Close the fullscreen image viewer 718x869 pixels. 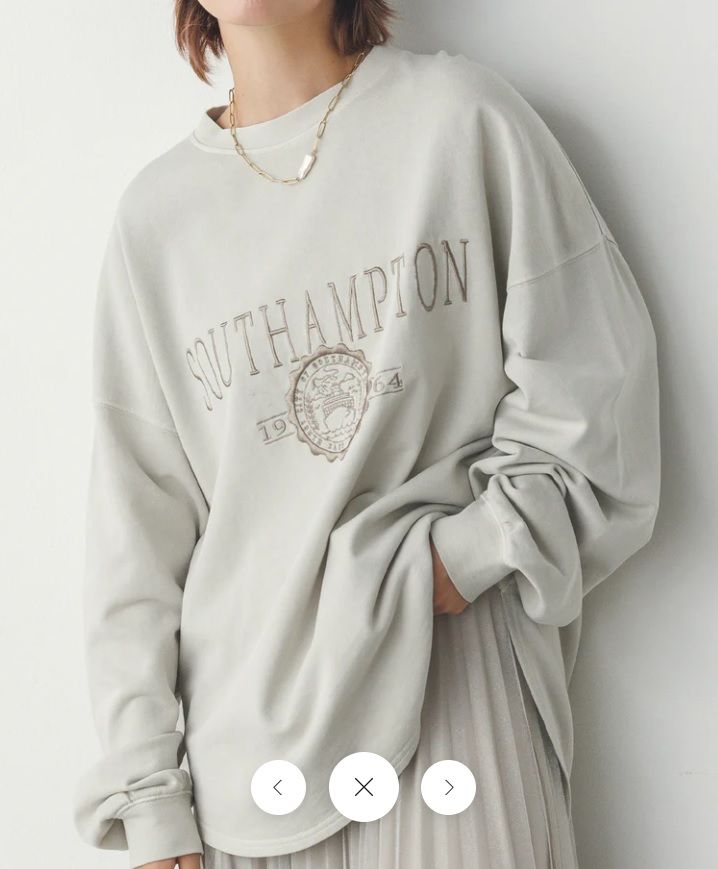point(364,787)
